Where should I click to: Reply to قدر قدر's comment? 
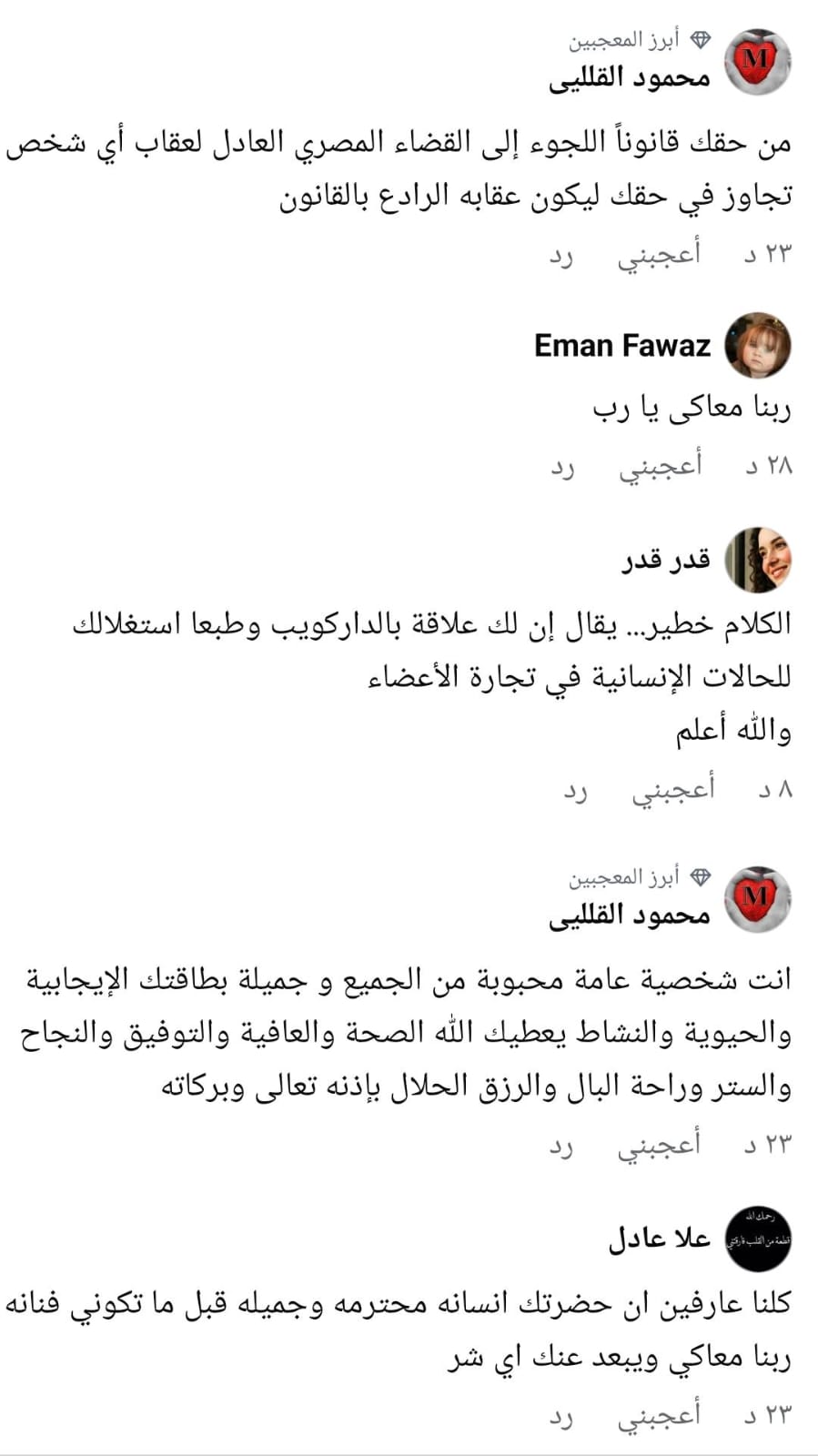coord(575,790)
